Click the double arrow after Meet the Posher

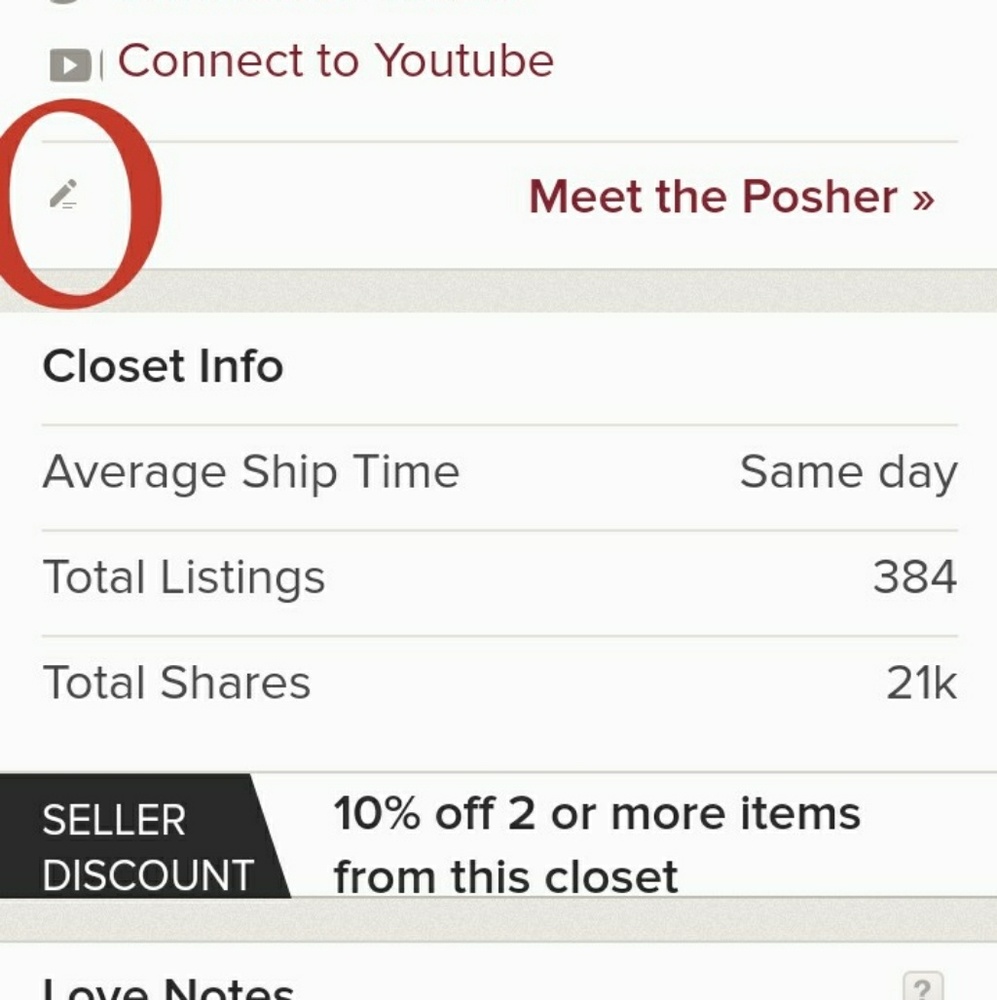pos(921,197)
